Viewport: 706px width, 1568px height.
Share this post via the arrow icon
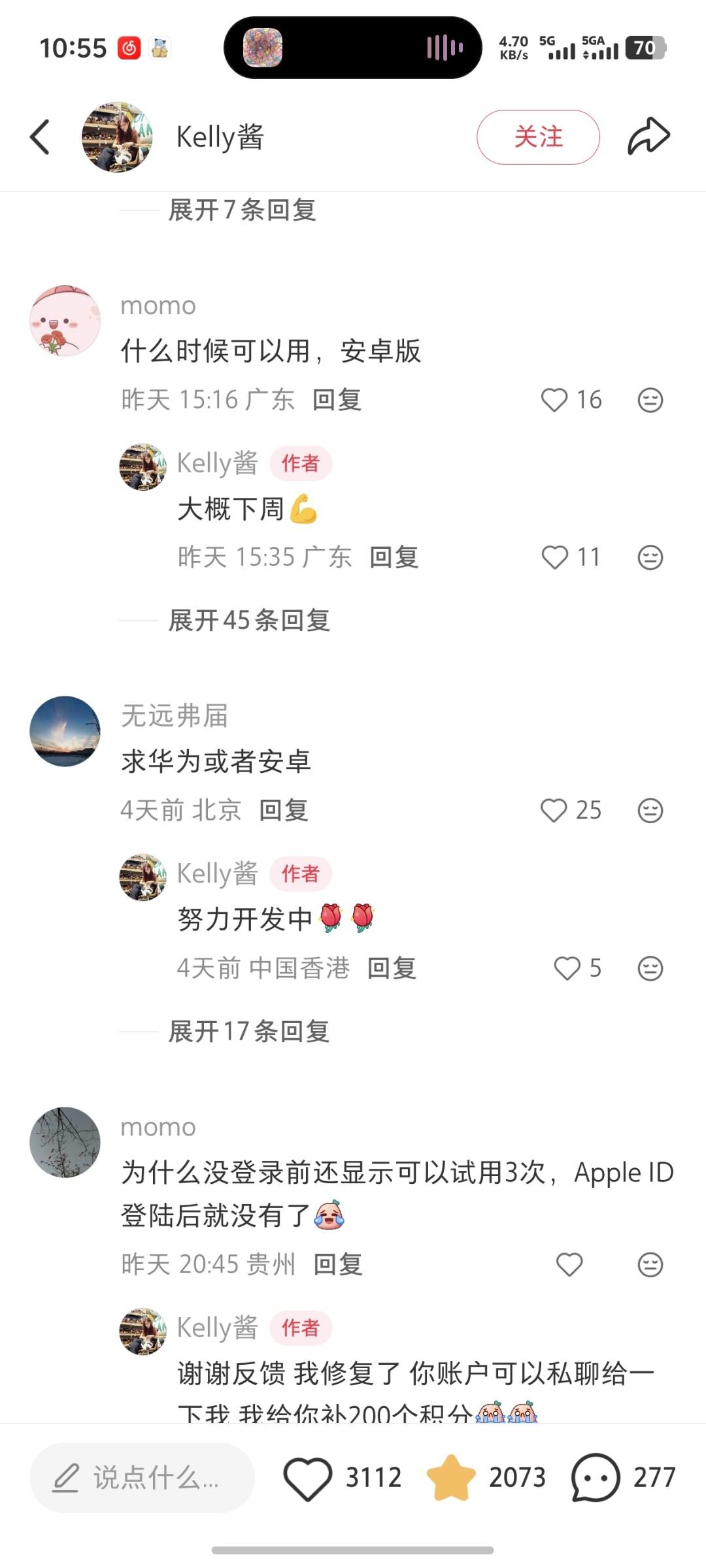coord(649,136)
